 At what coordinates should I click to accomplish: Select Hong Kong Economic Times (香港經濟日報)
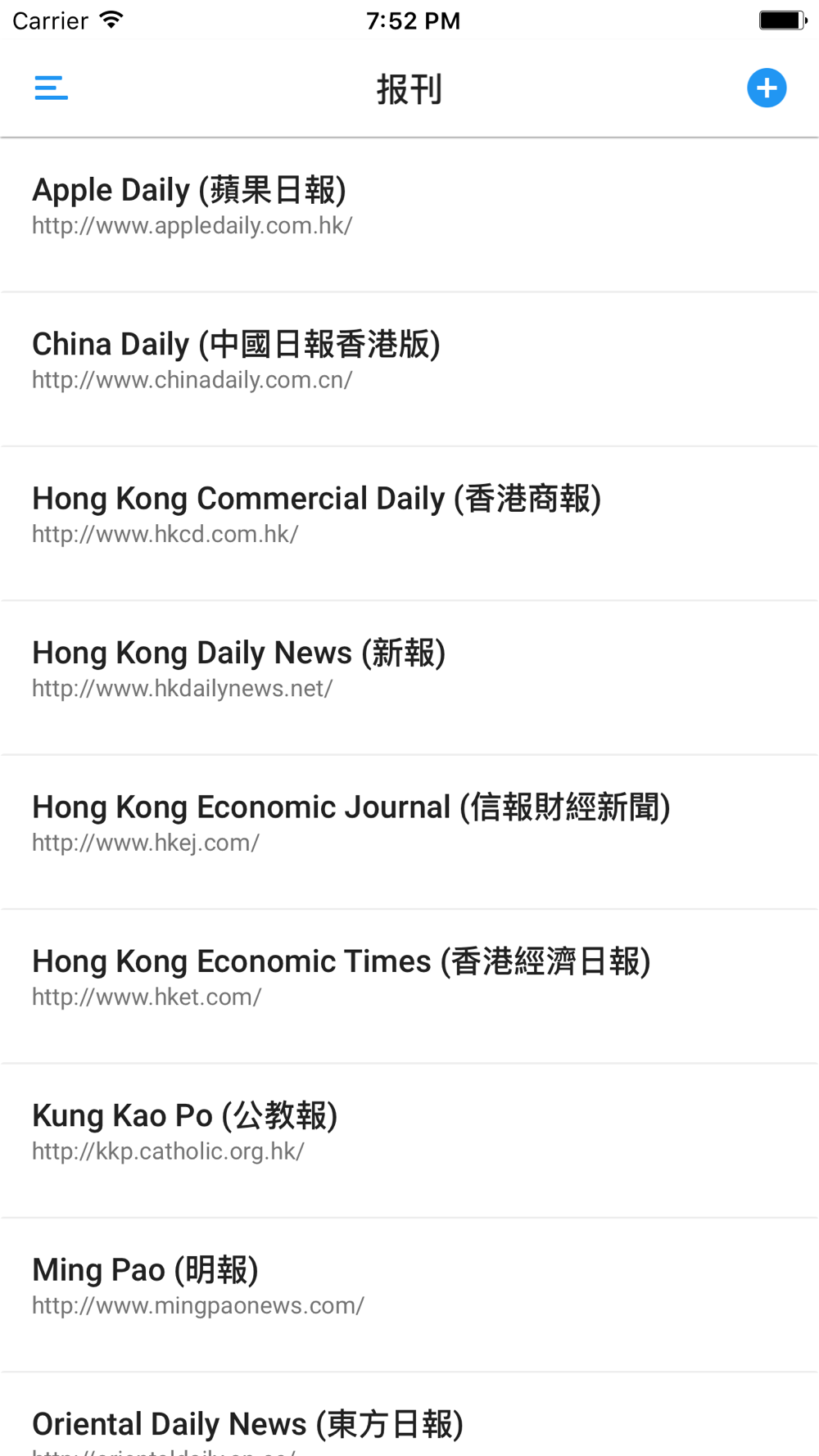click(409, 987)
